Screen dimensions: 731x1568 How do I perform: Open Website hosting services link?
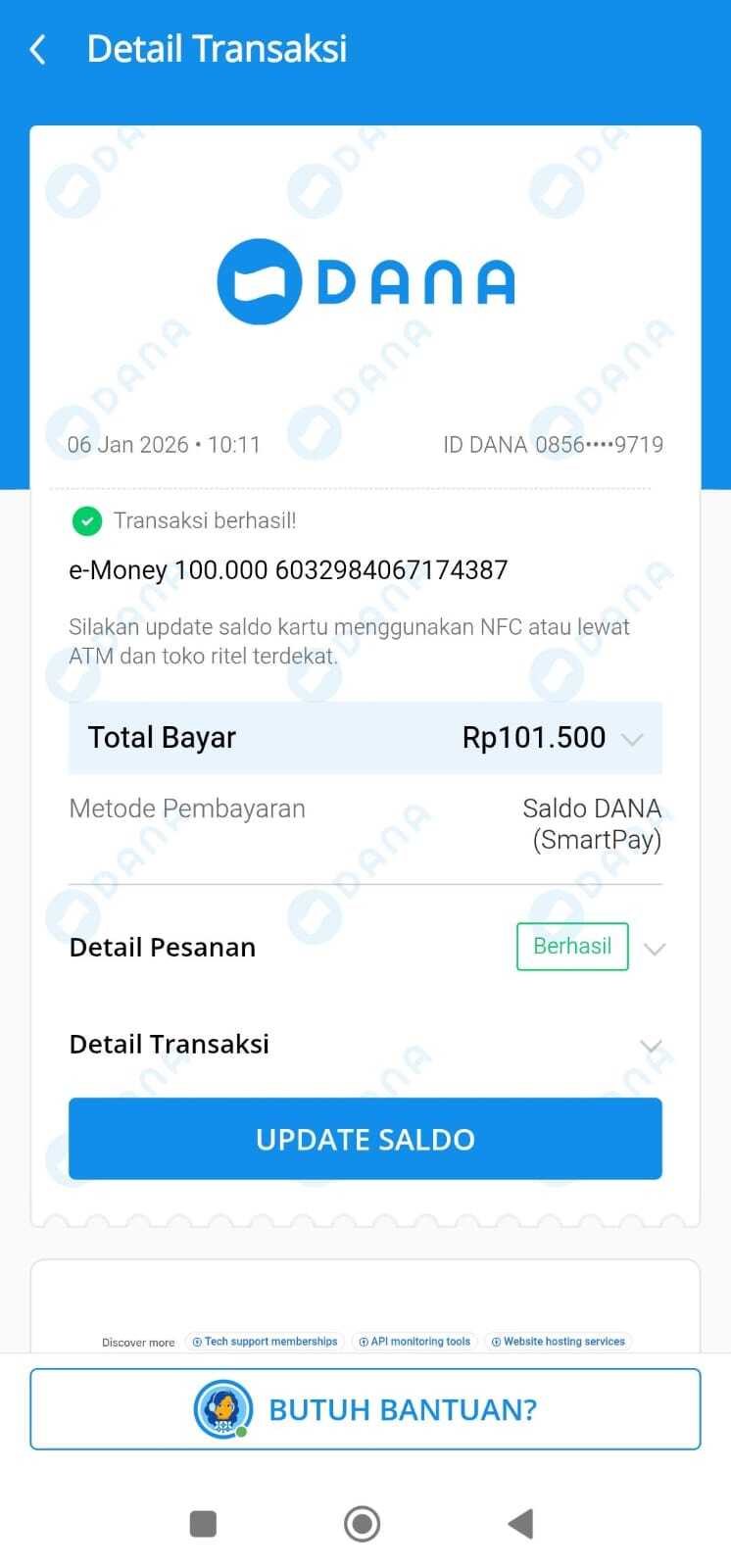click(x=558, y=1342)
